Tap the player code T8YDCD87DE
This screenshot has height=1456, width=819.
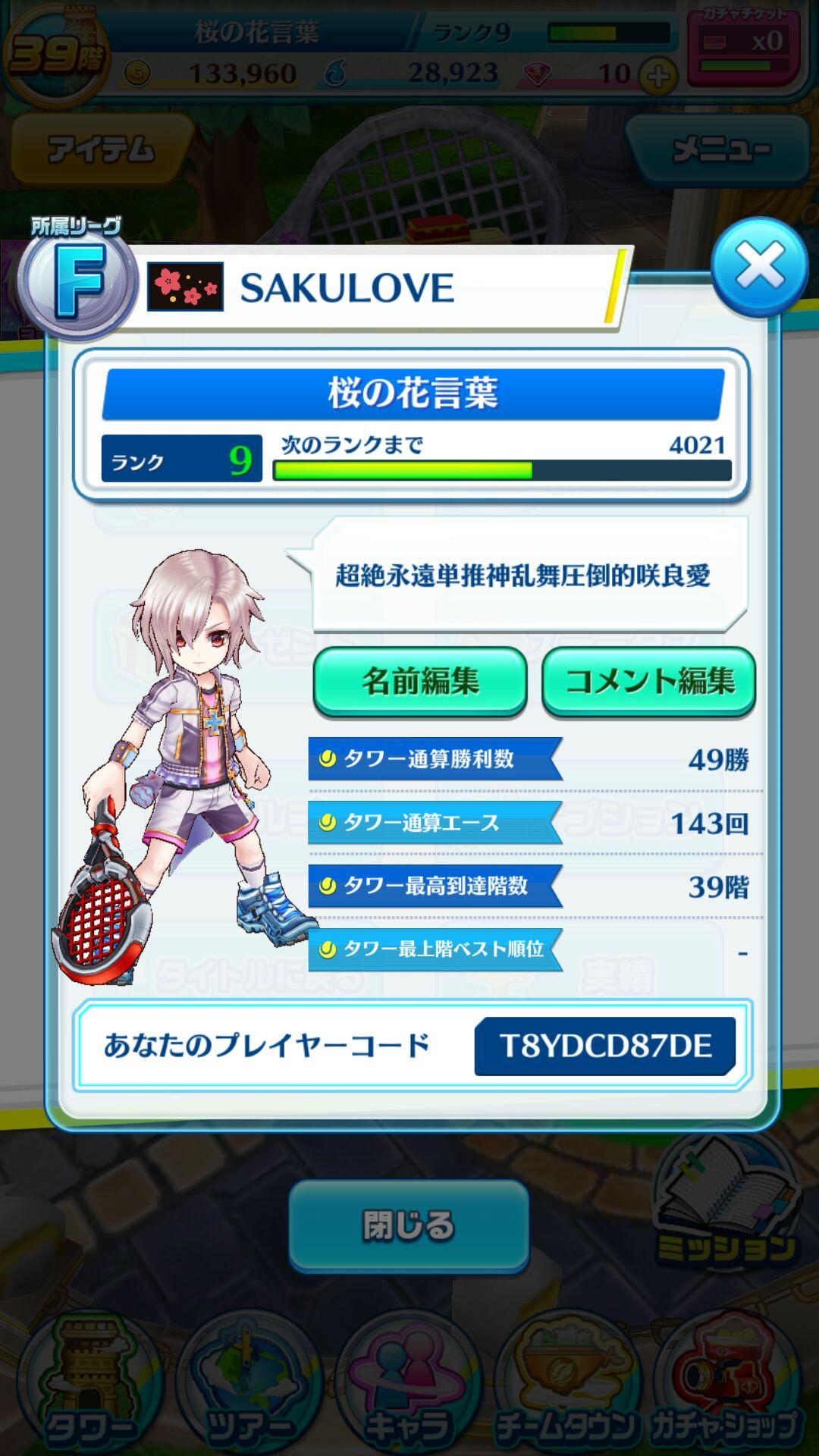click(x=605, y=1046)
